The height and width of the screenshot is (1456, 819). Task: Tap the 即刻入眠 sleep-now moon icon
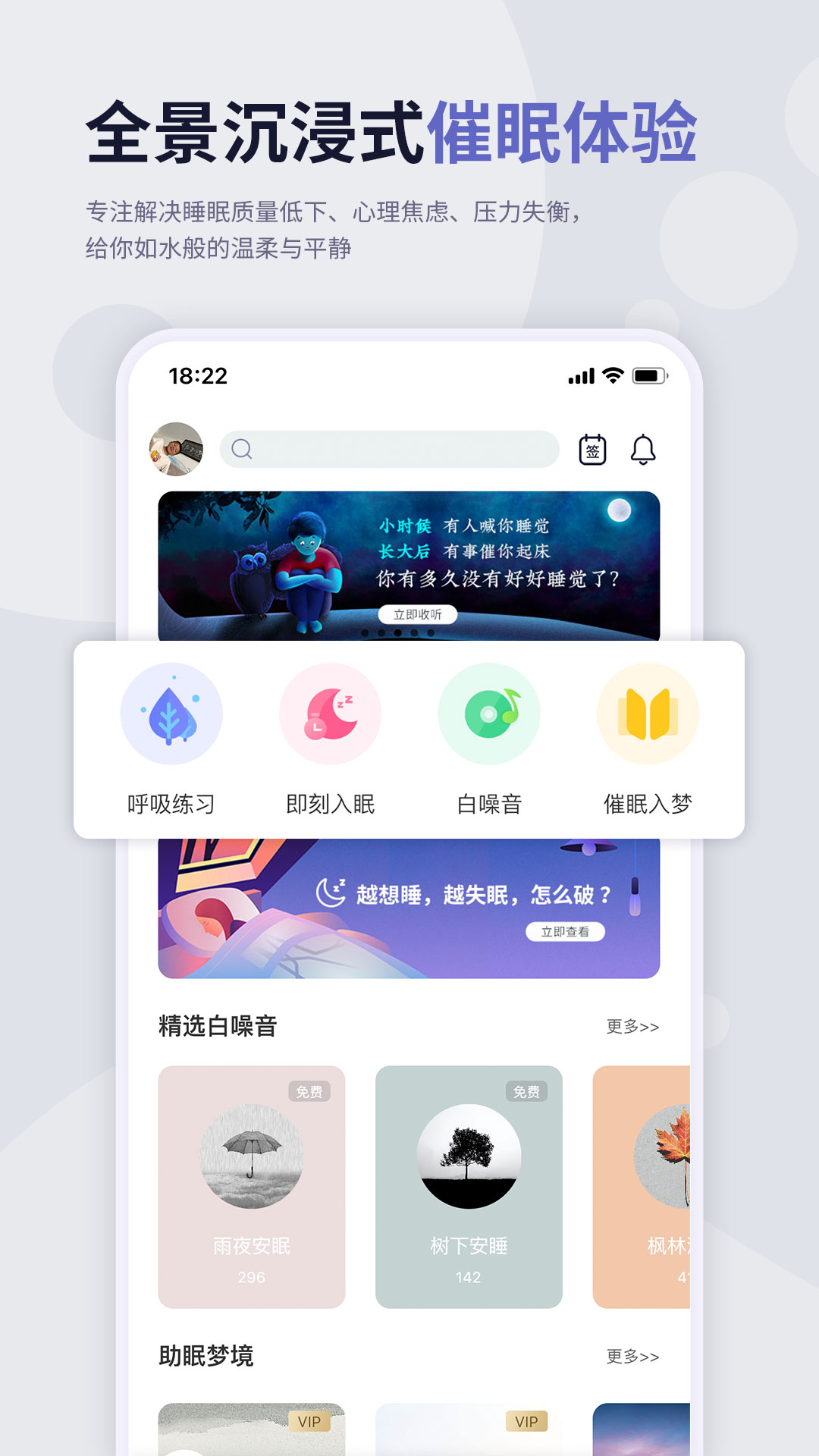tap(329, 714)
